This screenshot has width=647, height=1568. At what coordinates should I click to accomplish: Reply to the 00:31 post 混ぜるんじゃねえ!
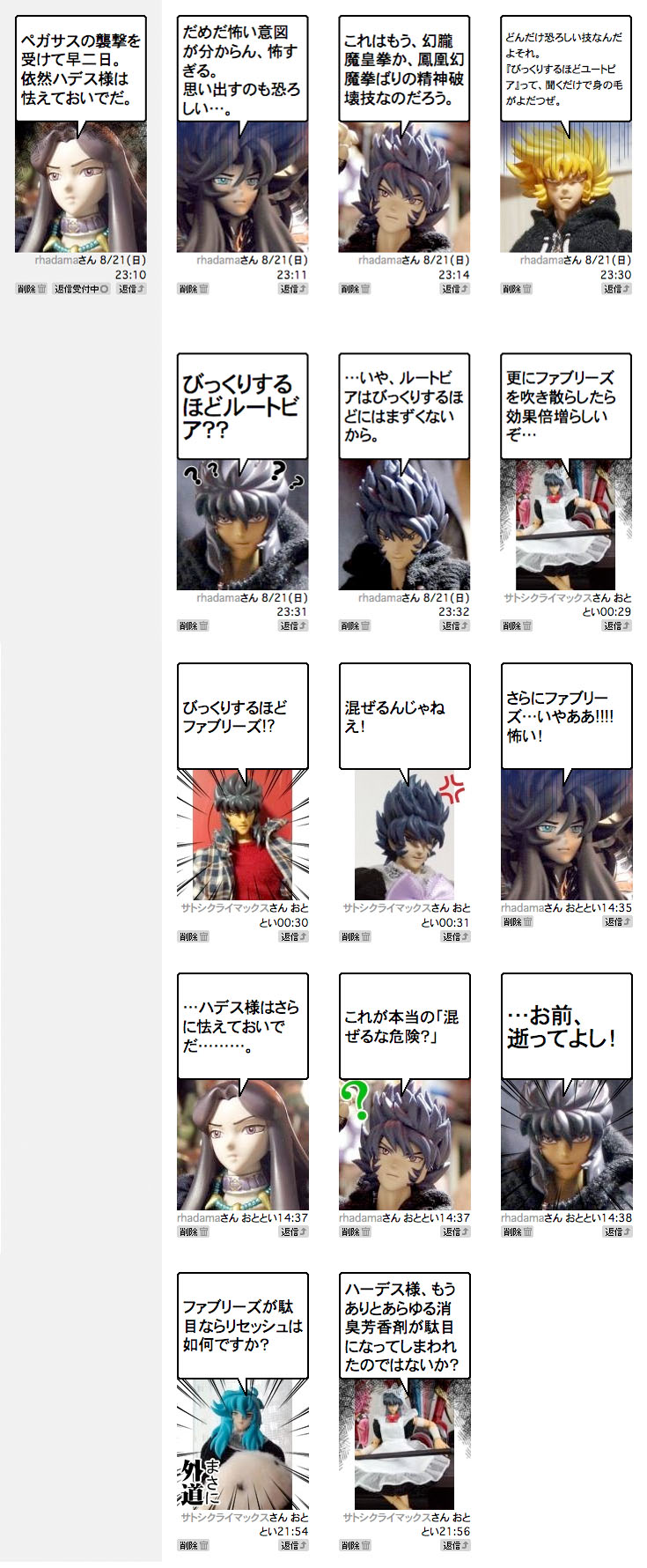pos(455,937)
